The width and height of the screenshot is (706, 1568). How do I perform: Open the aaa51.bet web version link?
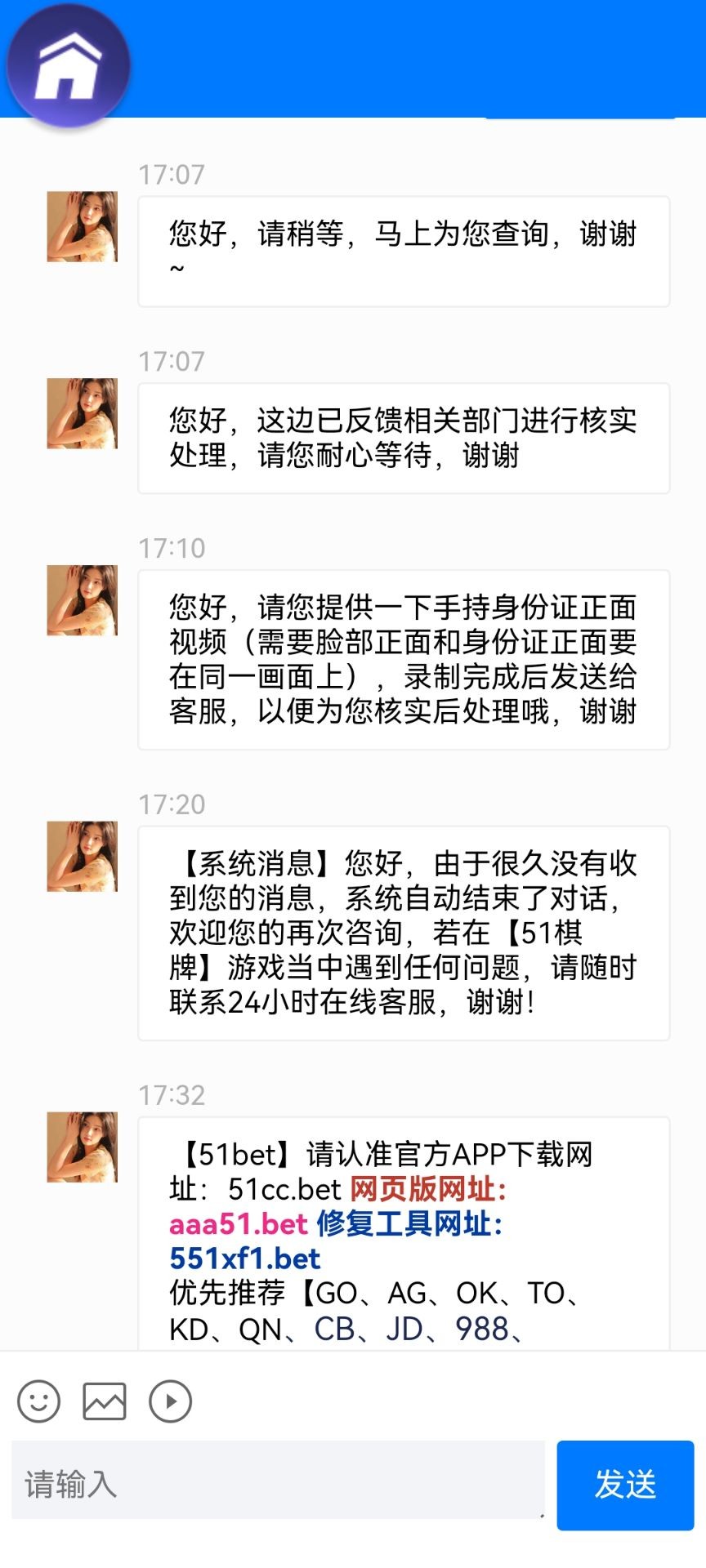pos(238,1224)
